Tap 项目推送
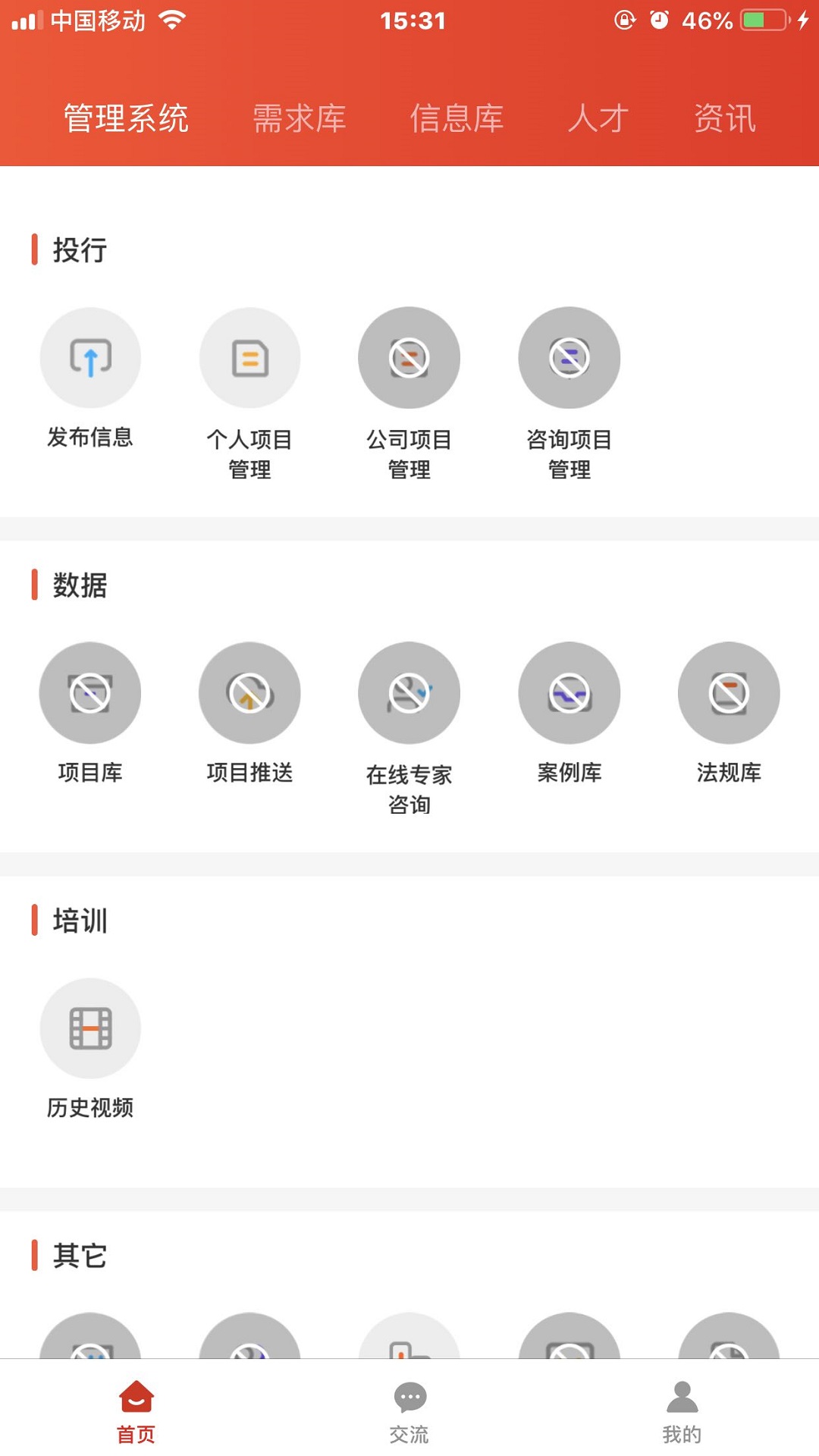 (249, 693)
